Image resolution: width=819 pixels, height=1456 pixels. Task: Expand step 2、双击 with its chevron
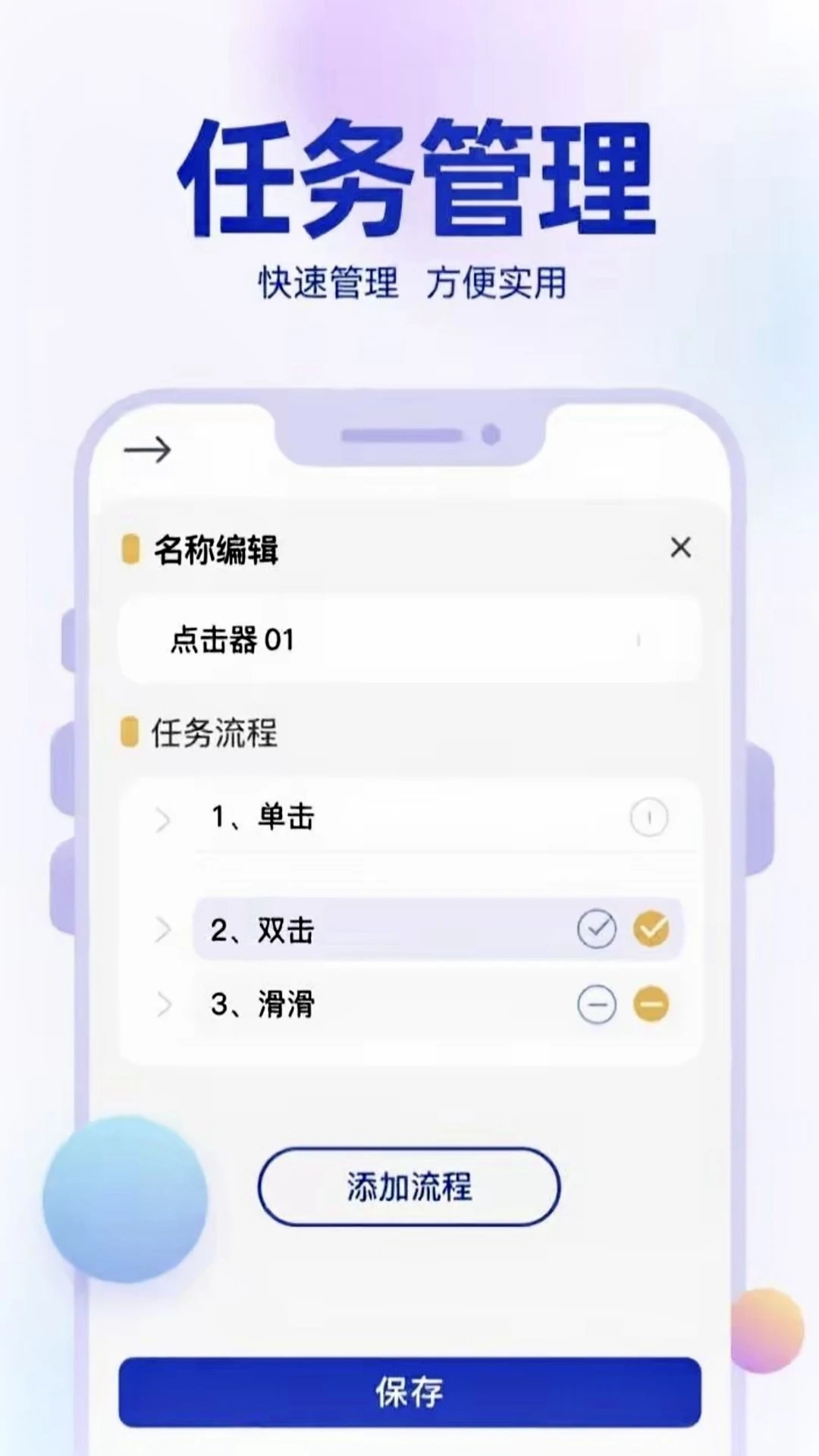164,930
